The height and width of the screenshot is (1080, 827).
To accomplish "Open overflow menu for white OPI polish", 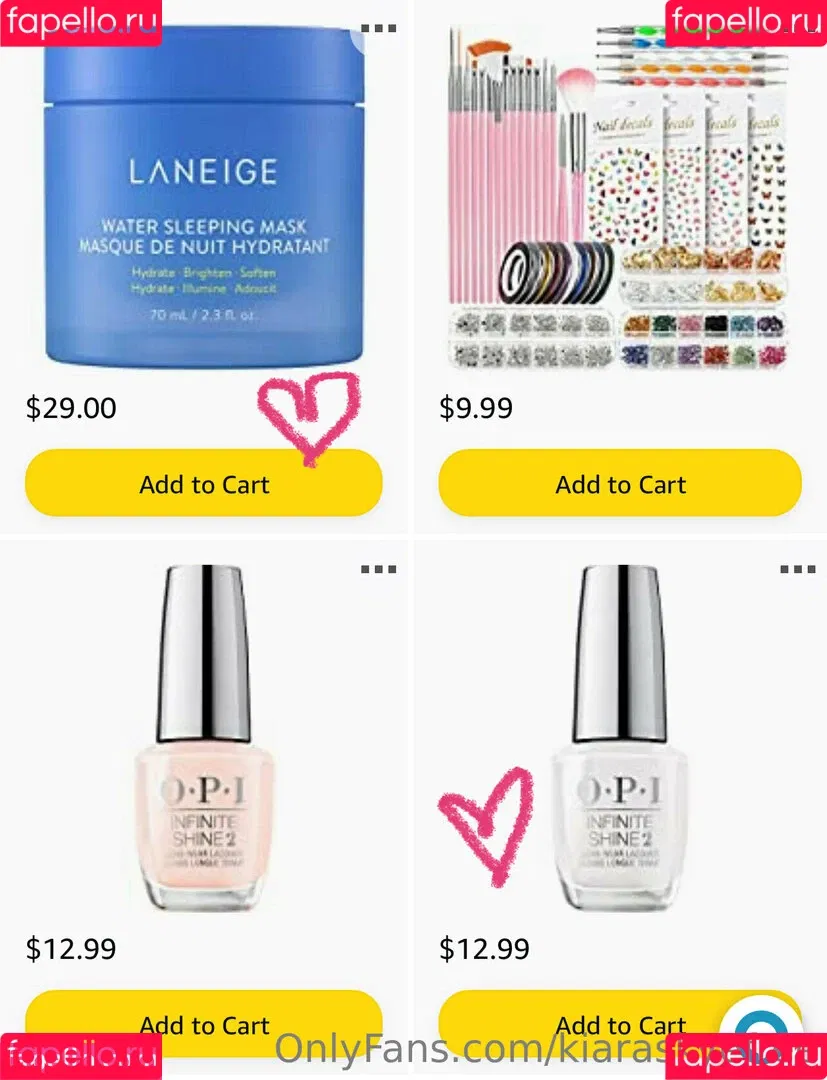I will coord(797,569).
